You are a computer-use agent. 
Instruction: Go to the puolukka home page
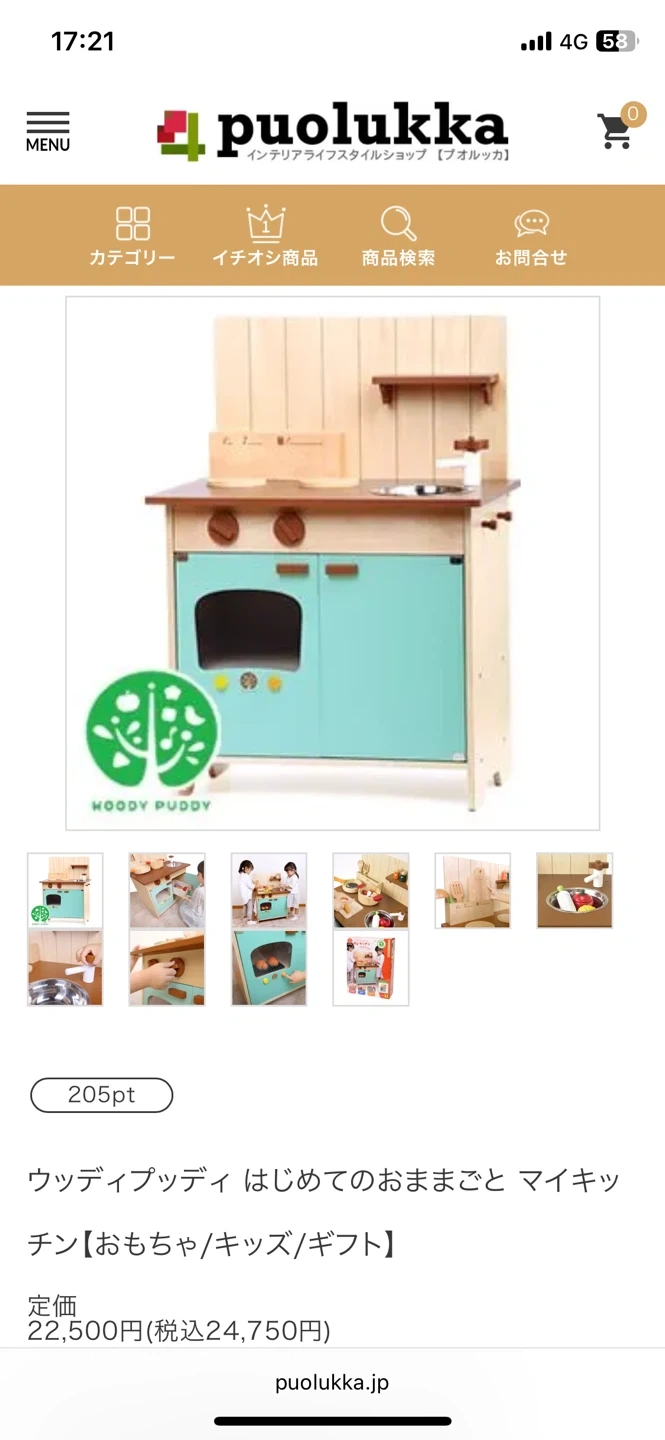pos(333,134)
